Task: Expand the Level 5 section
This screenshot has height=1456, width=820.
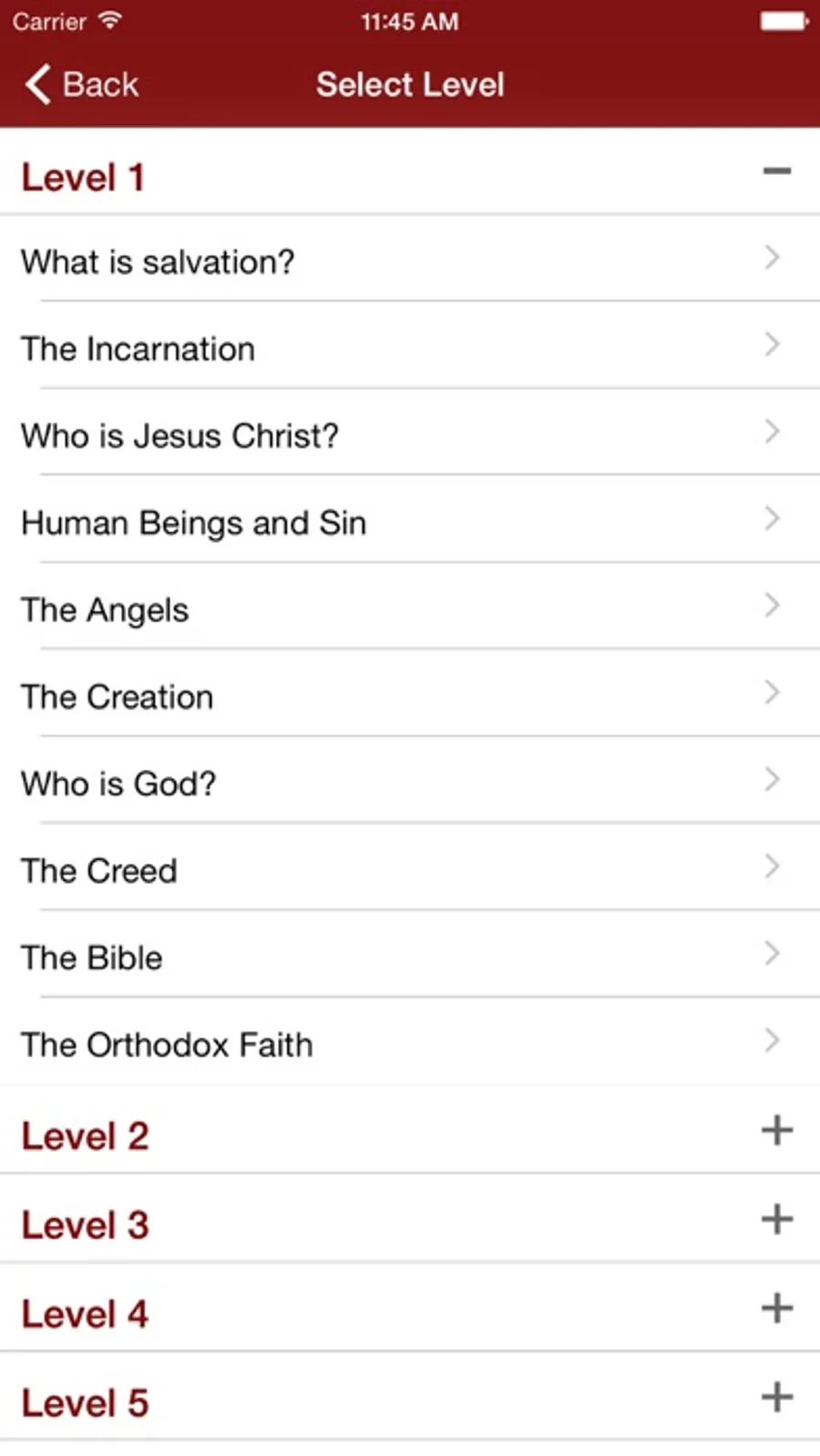Action: pyautogui.click(x=776, y=1397)
